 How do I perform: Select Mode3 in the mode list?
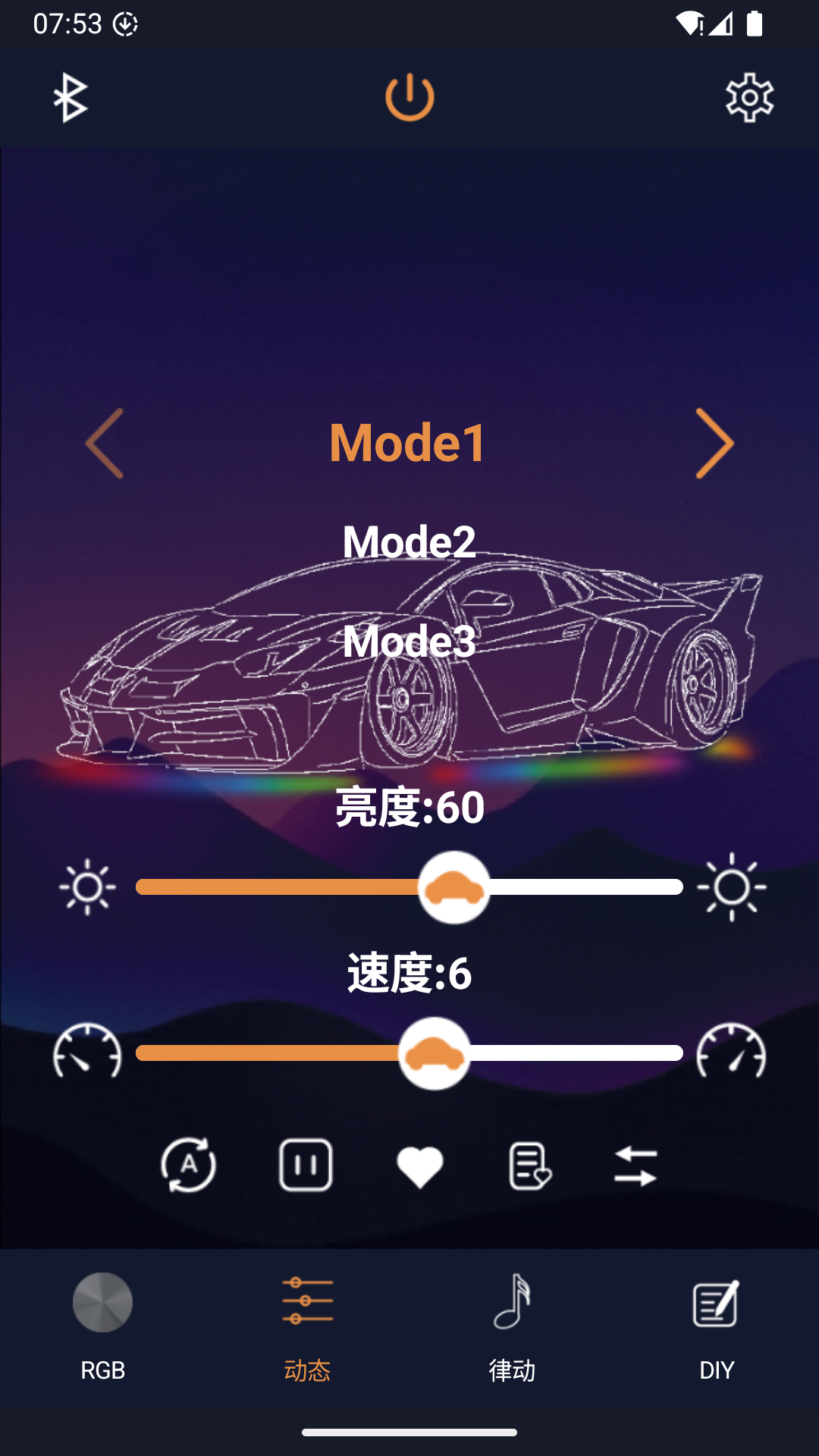[x=409, y=642]
